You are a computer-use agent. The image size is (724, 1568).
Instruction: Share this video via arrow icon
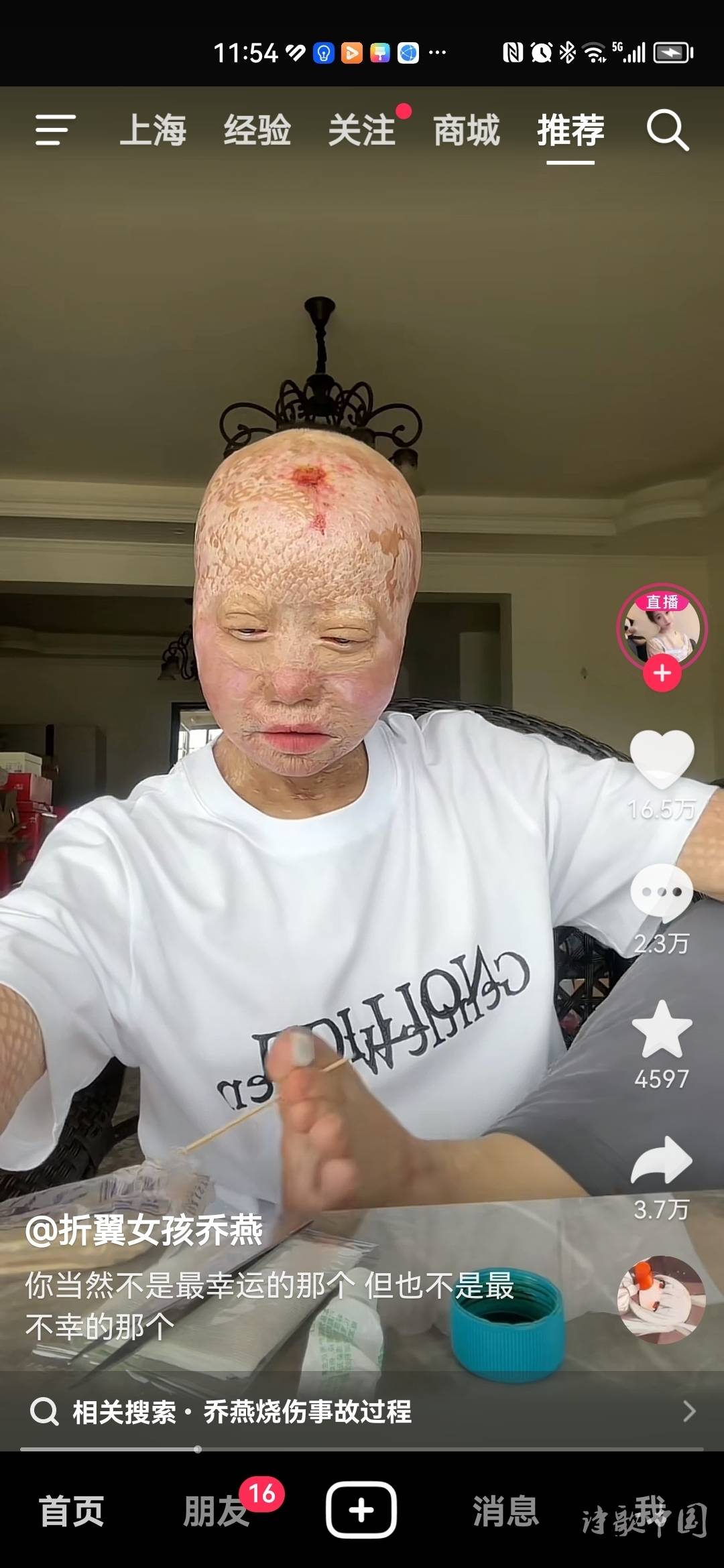click(x=662, y=1161)
